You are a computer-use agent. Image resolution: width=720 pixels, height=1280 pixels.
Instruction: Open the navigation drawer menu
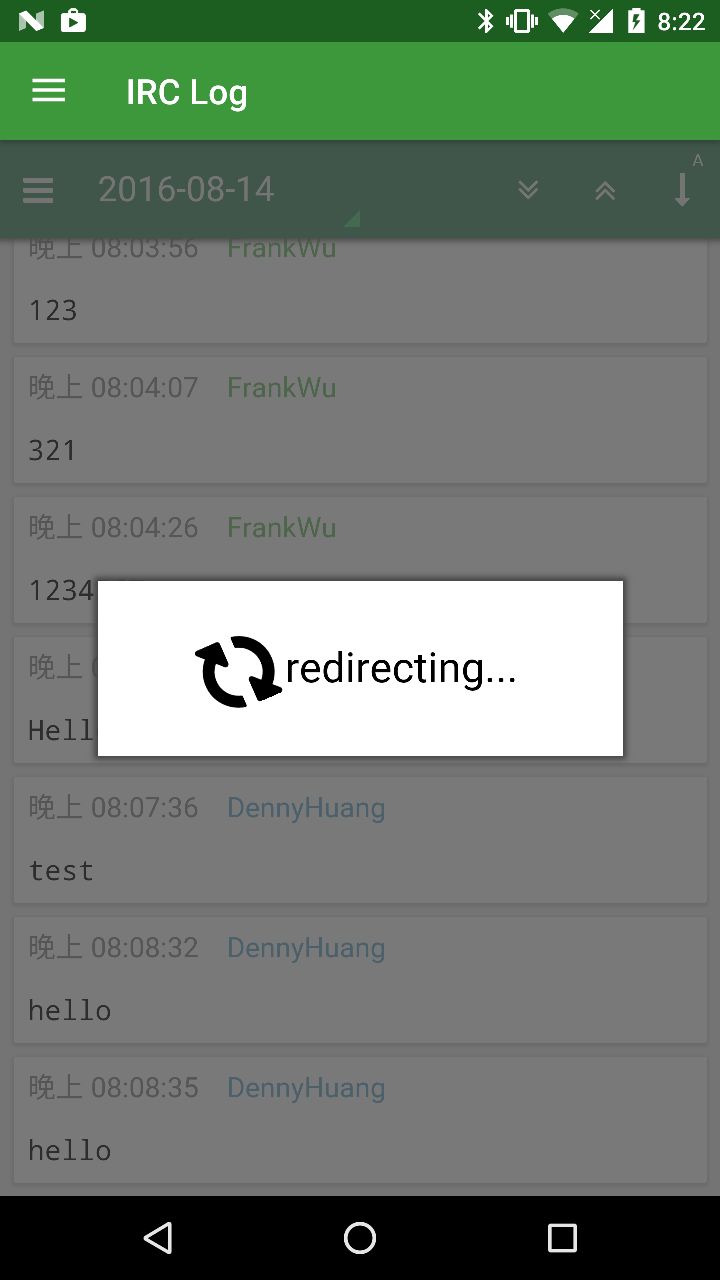tap(48, 91)
